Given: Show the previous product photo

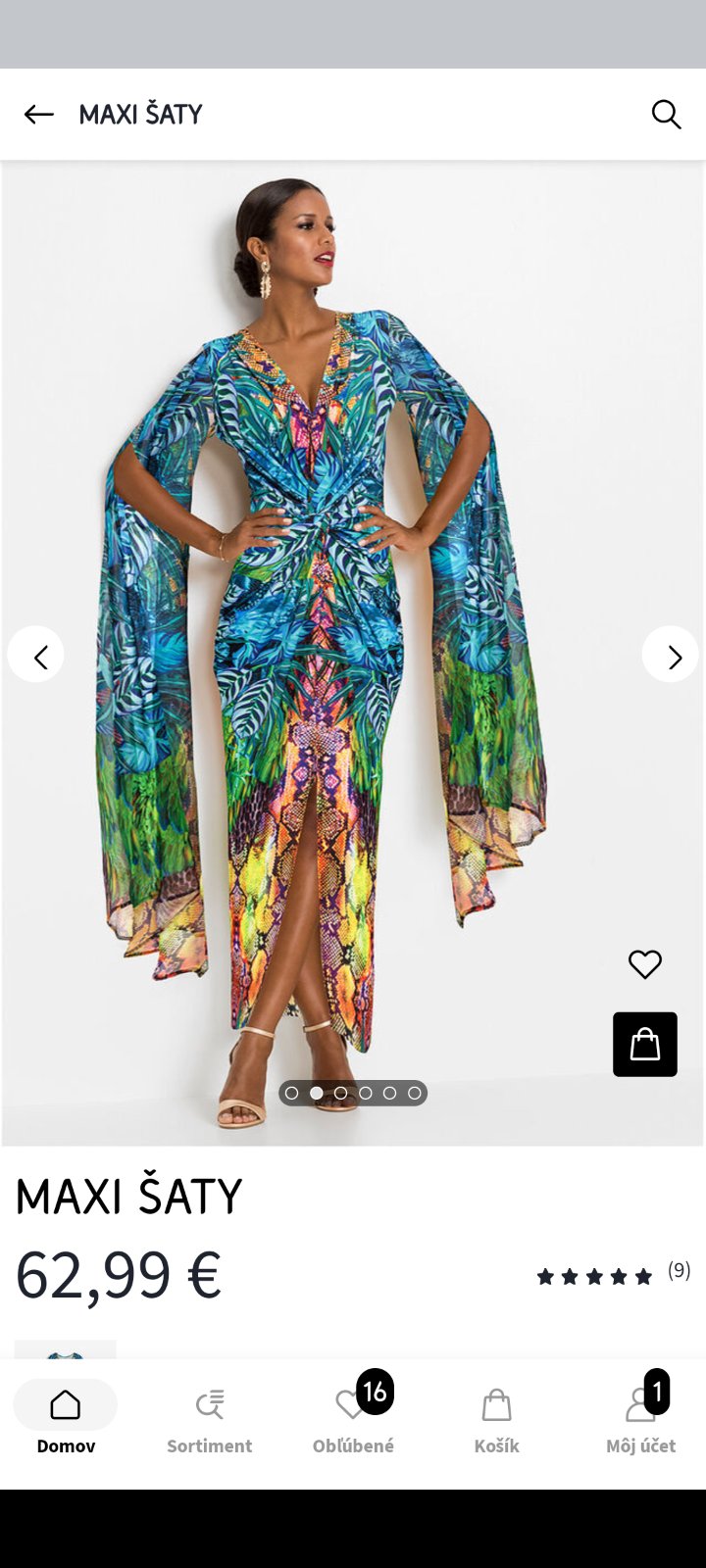Looking at the screenshot, I should [x=36, y=655].
